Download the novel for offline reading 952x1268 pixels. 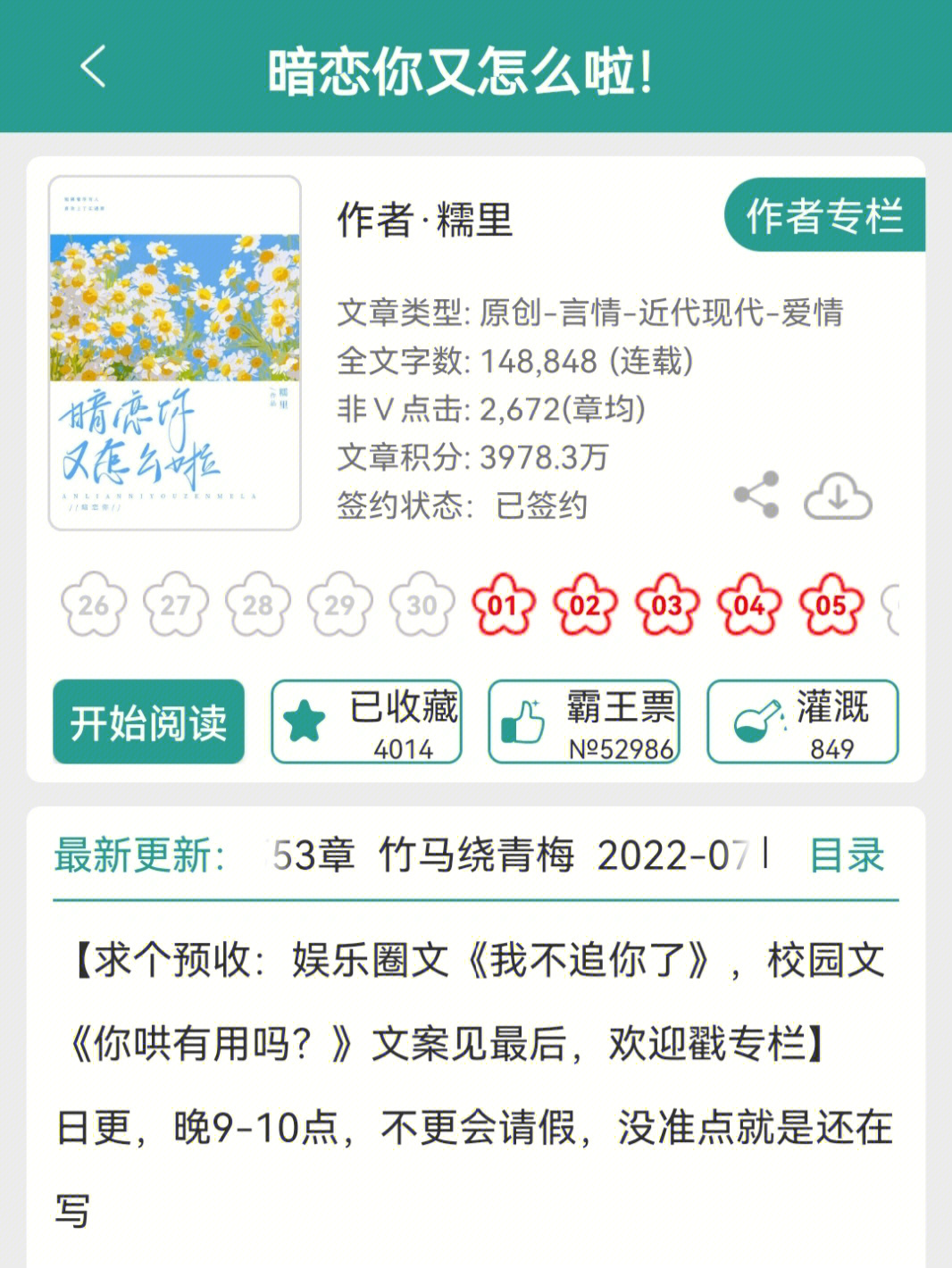(x=837, y=496)
